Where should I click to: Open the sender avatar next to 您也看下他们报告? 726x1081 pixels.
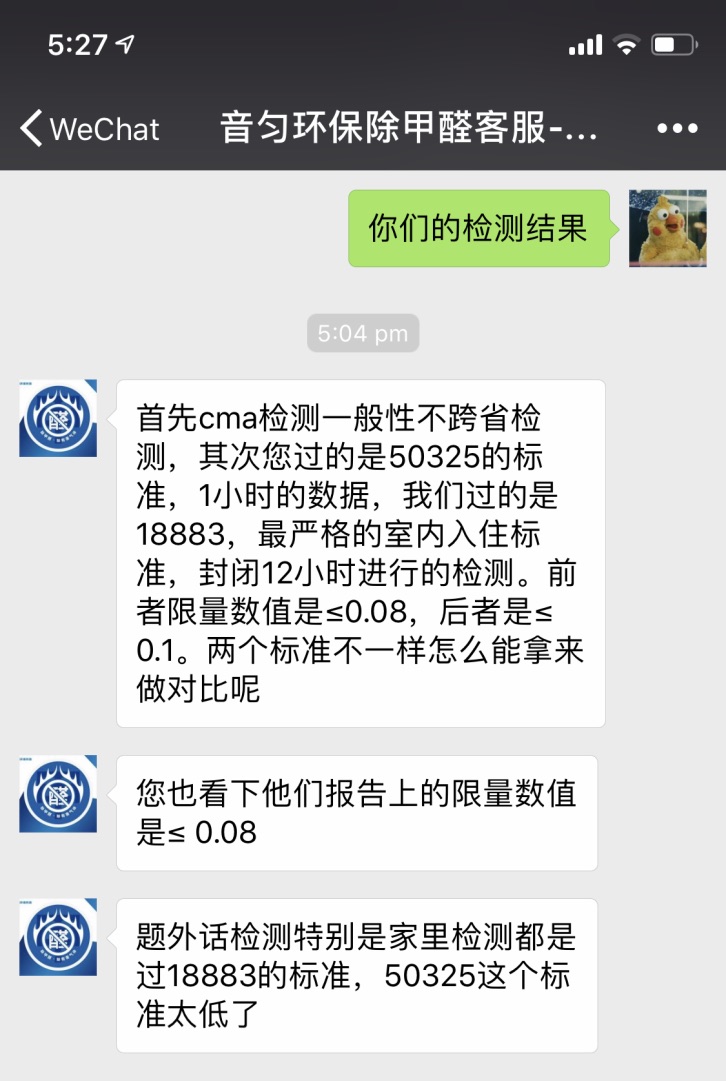58,794
